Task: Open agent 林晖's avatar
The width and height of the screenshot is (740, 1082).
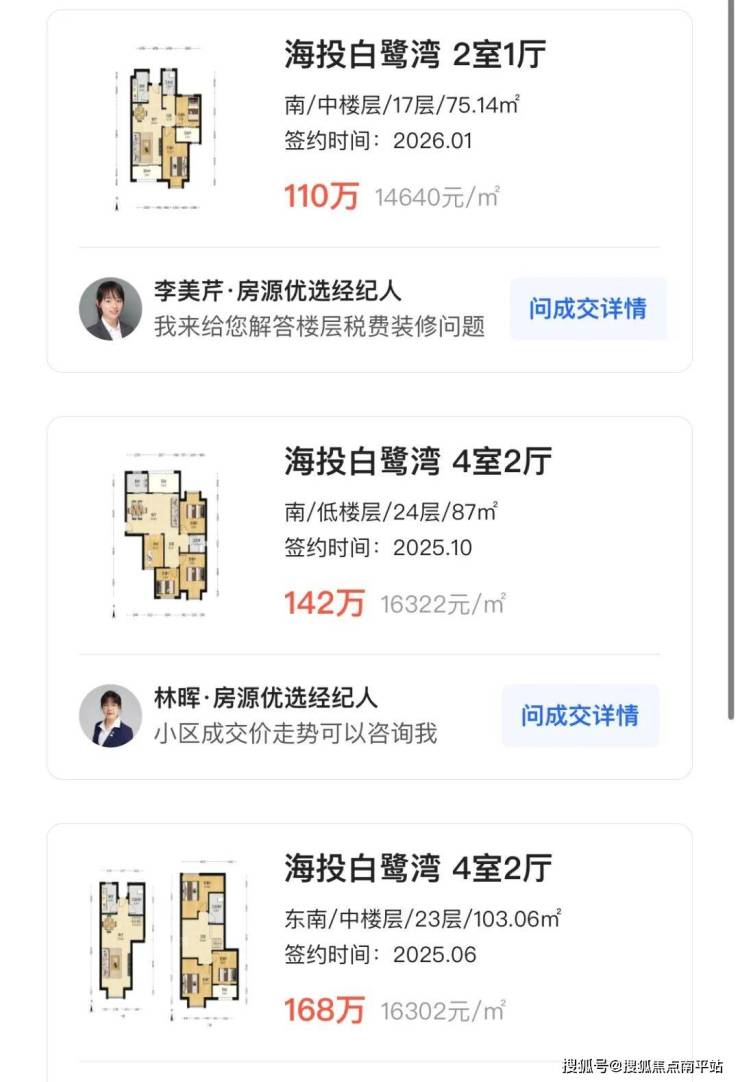Action: (111, 716)
